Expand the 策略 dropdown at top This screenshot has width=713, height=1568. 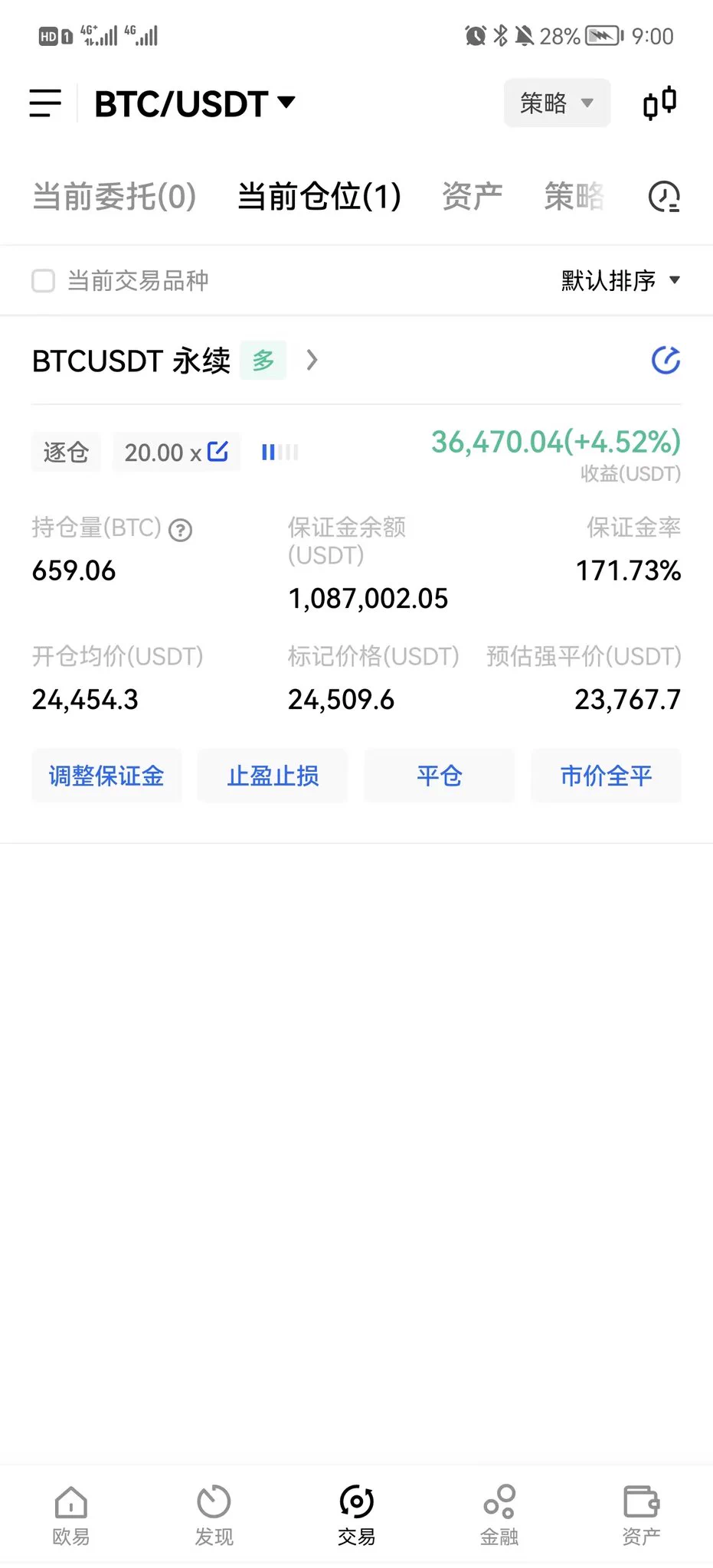557,103
